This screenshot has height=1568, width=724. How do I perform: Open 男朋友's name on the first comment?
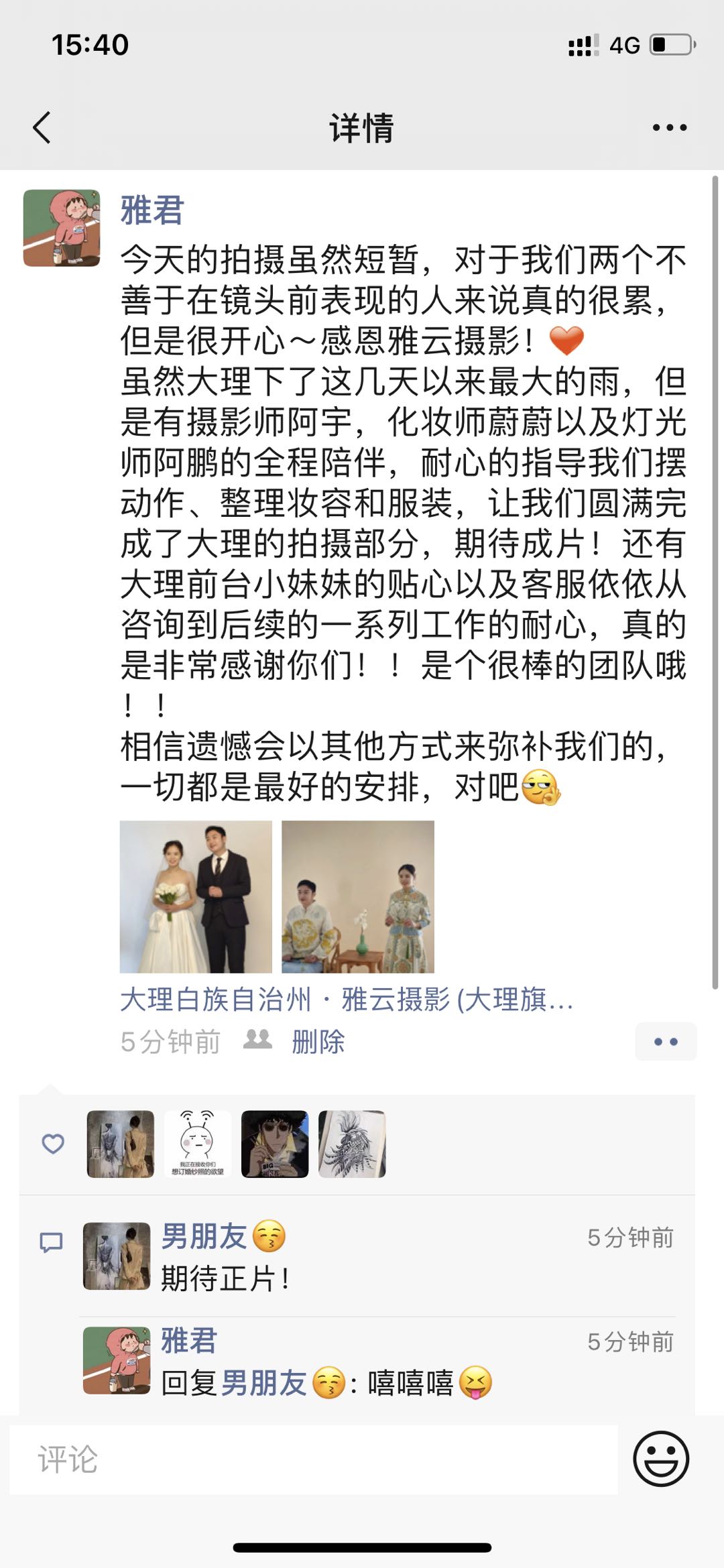coord(205,1237)
